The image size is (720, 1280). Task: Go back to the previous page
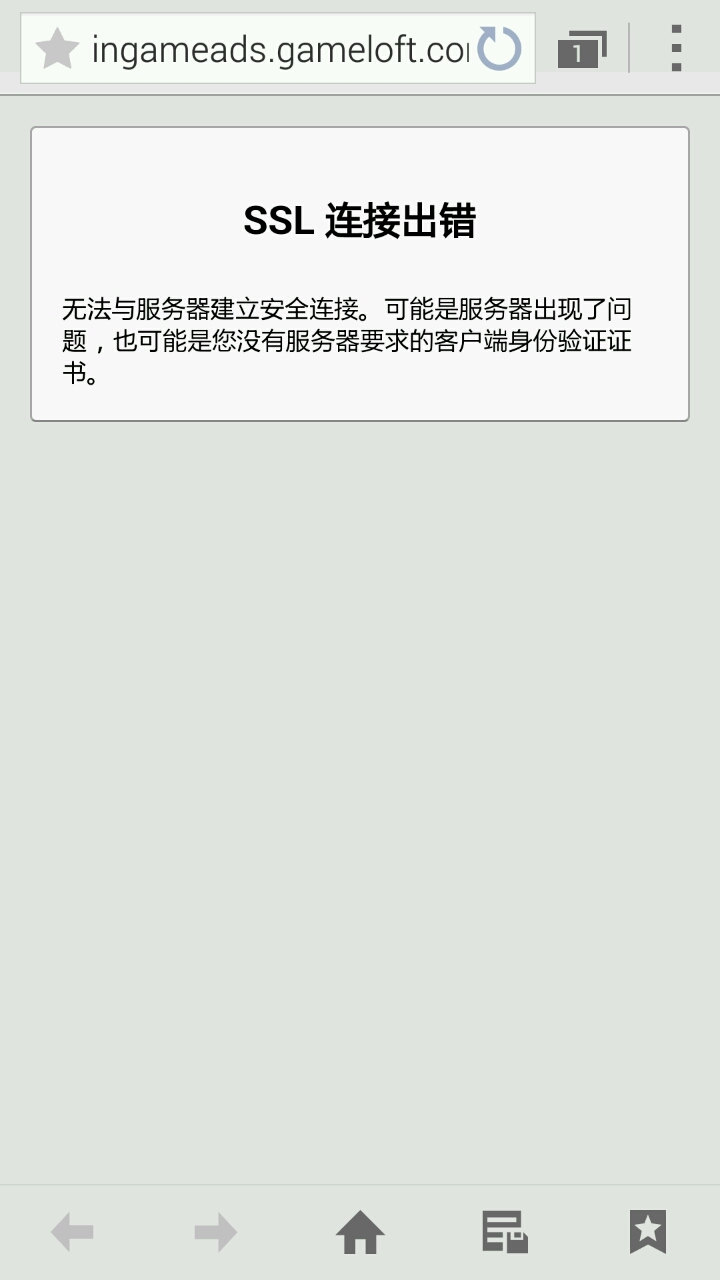pyautogui.click(x=72, y=1232)
